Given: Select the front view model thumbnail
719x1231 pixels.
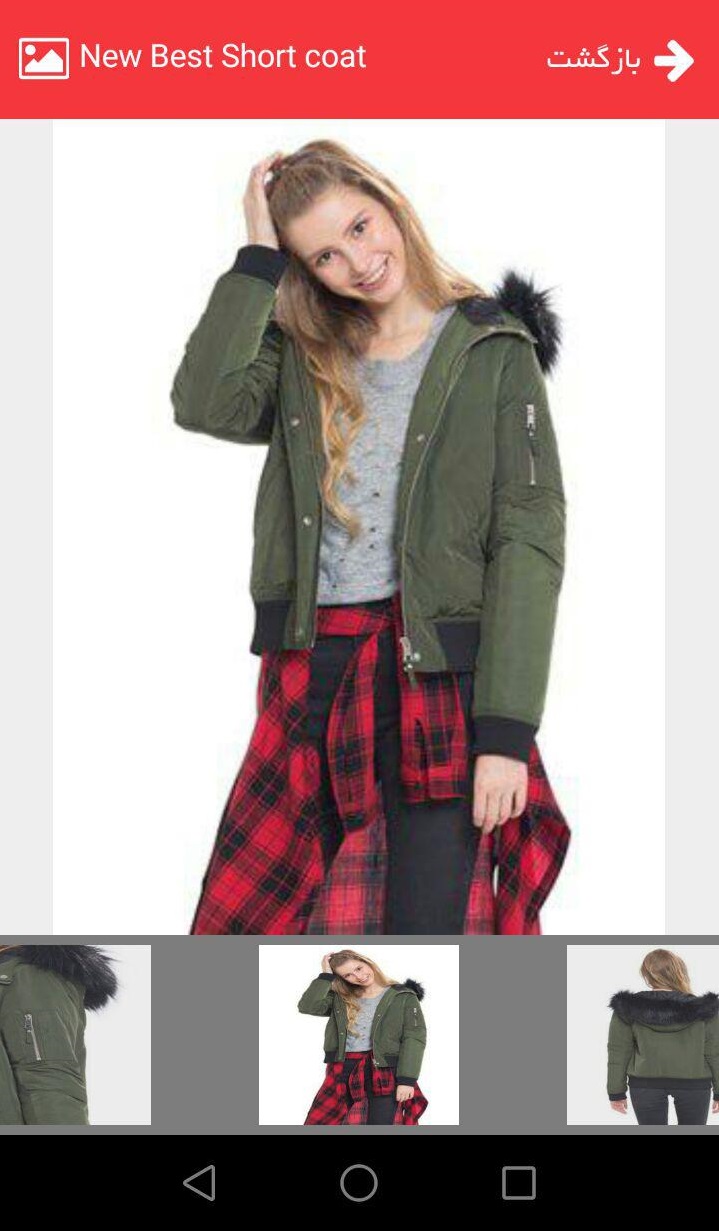Looking at the screenshot, I should (358, 1034).
